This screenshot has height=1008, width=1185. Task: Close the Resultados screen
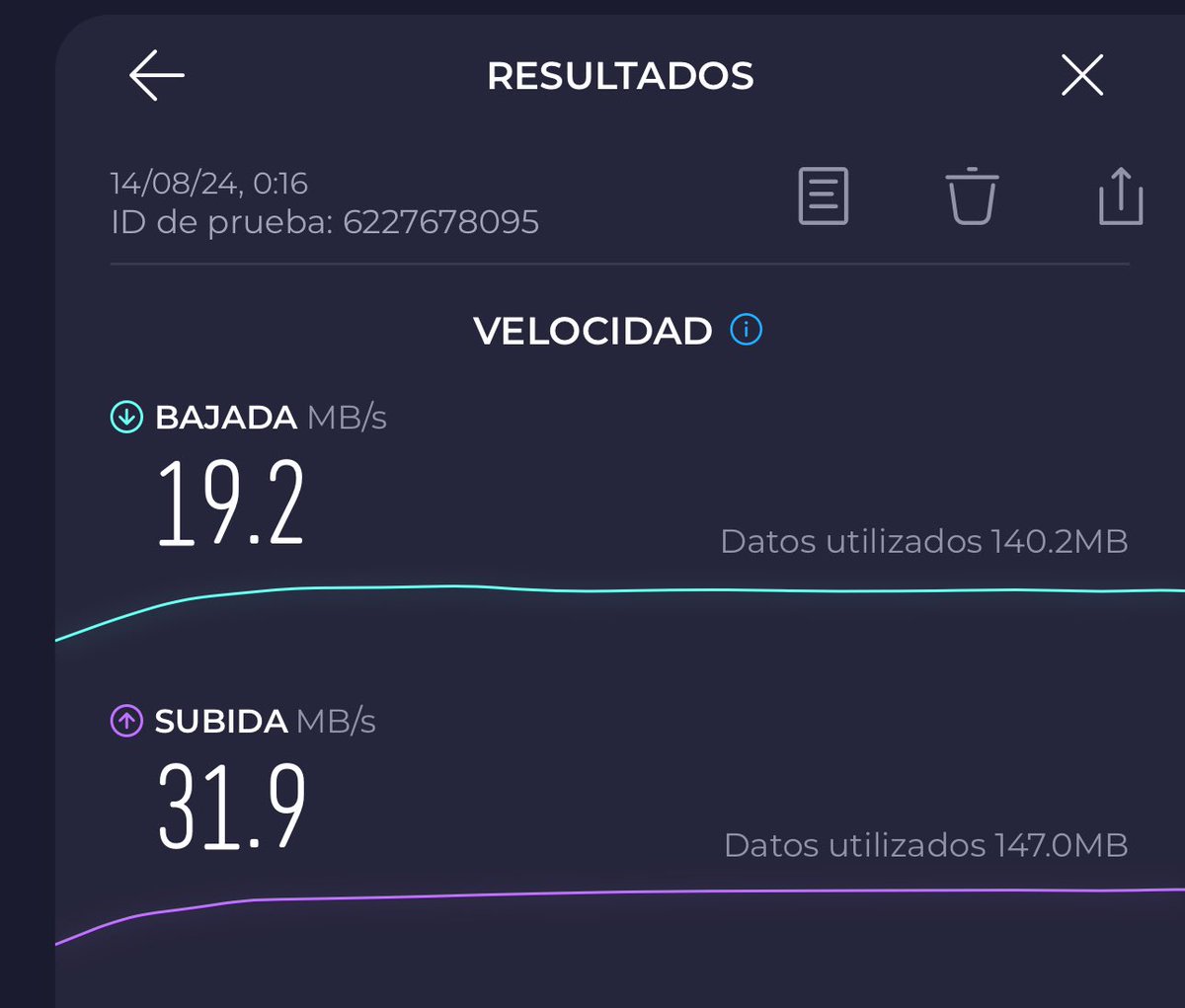pyautogui.click(x=1081, y=76)
